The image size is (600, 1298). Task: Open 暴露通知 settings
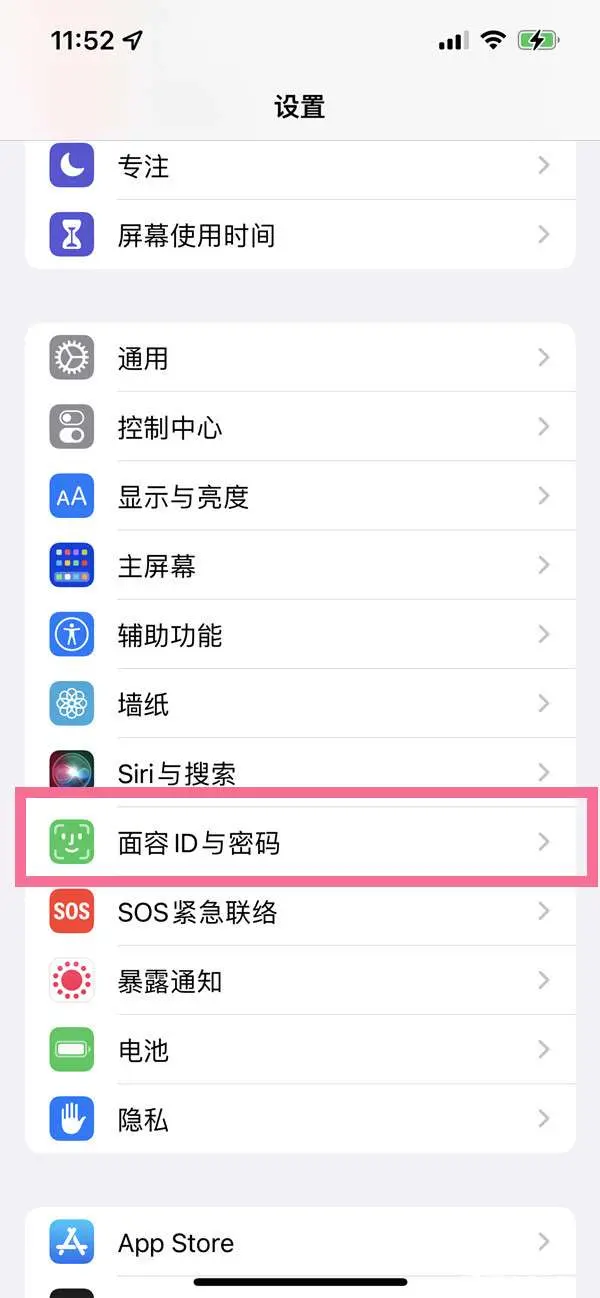click(300, 981)
